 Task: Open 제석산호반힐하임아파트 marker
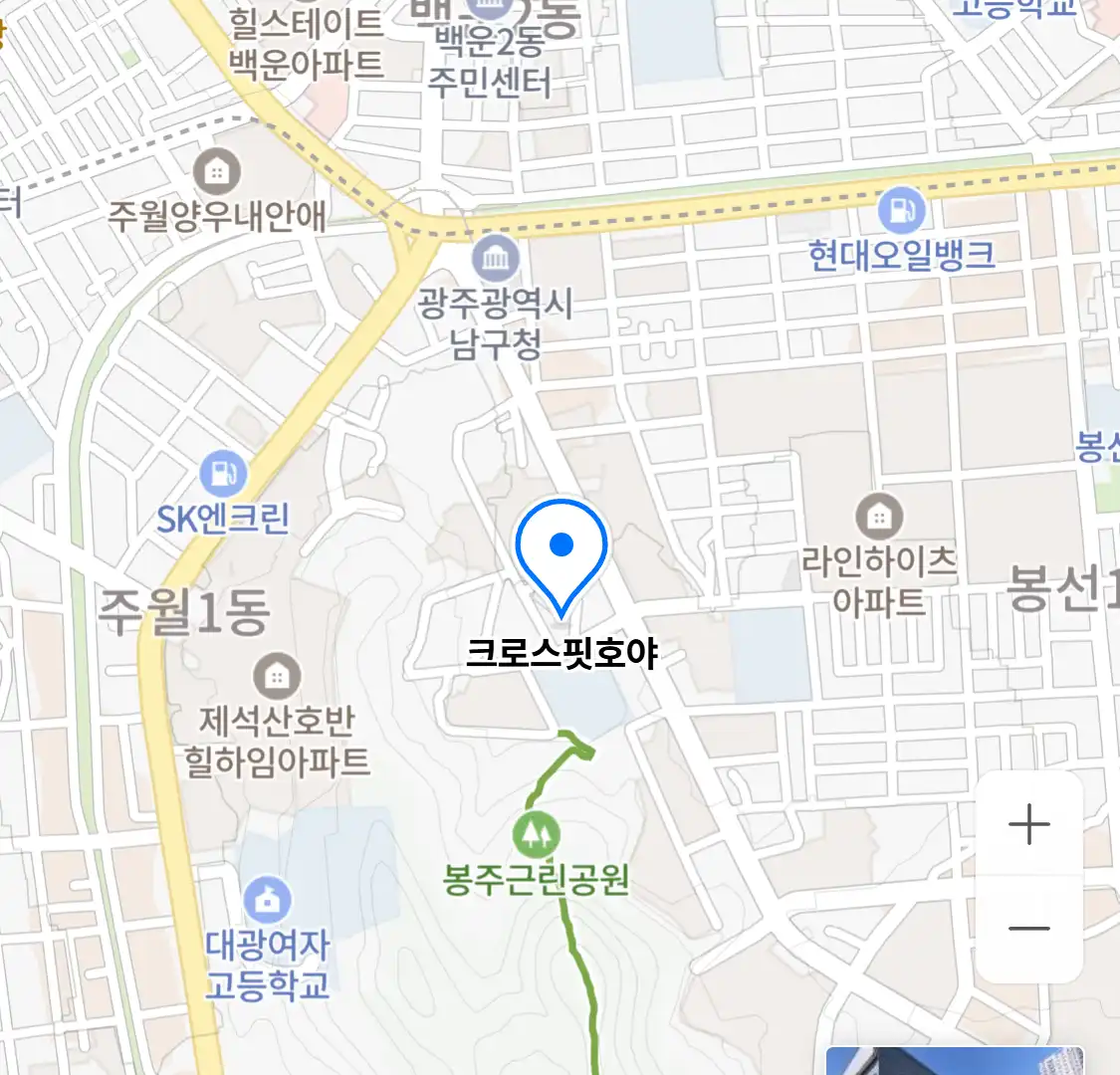coord(277,677)
